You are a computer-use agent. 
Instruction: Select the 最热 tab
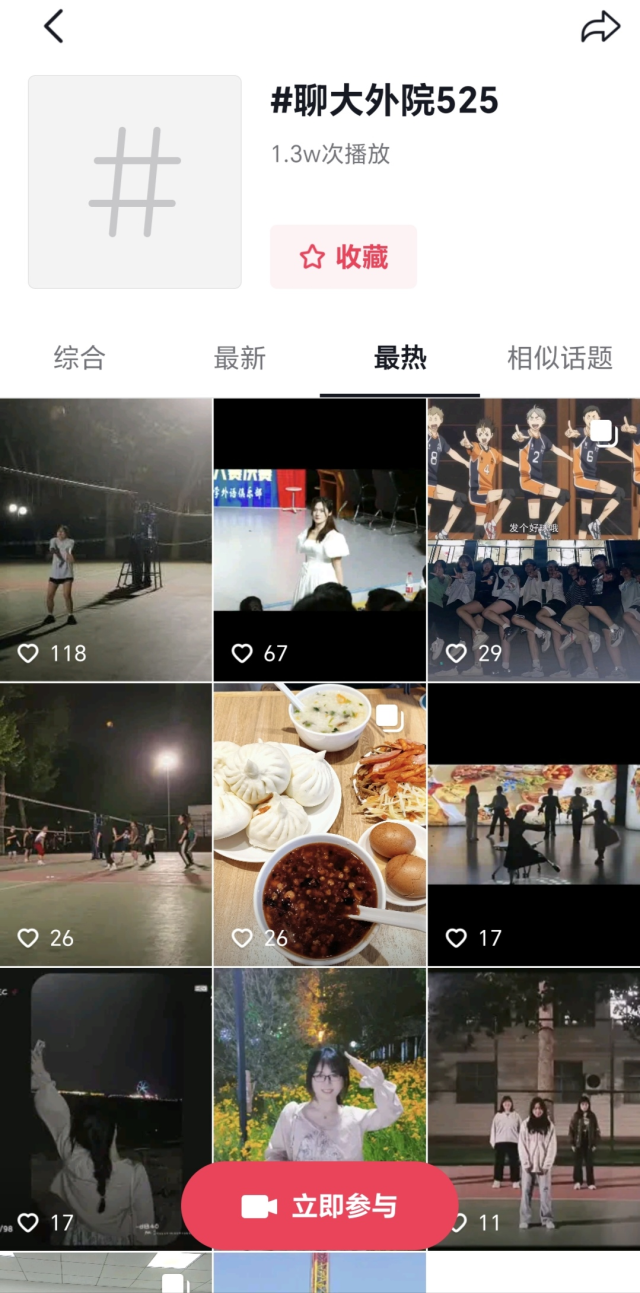(x=400, y=358)
